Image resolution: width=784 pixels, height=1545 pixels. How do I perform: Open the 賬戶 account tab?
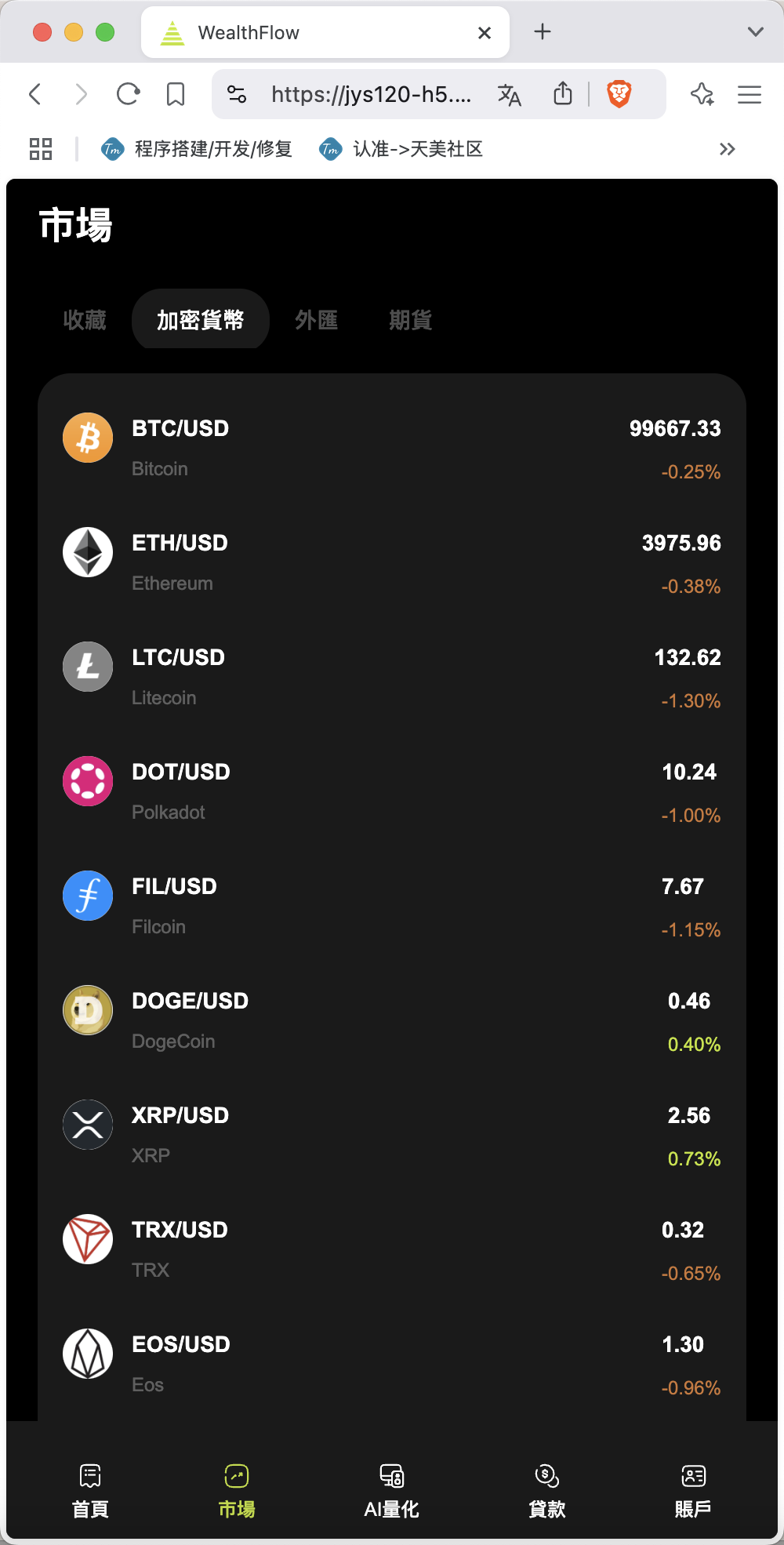tap(694, 1491)
